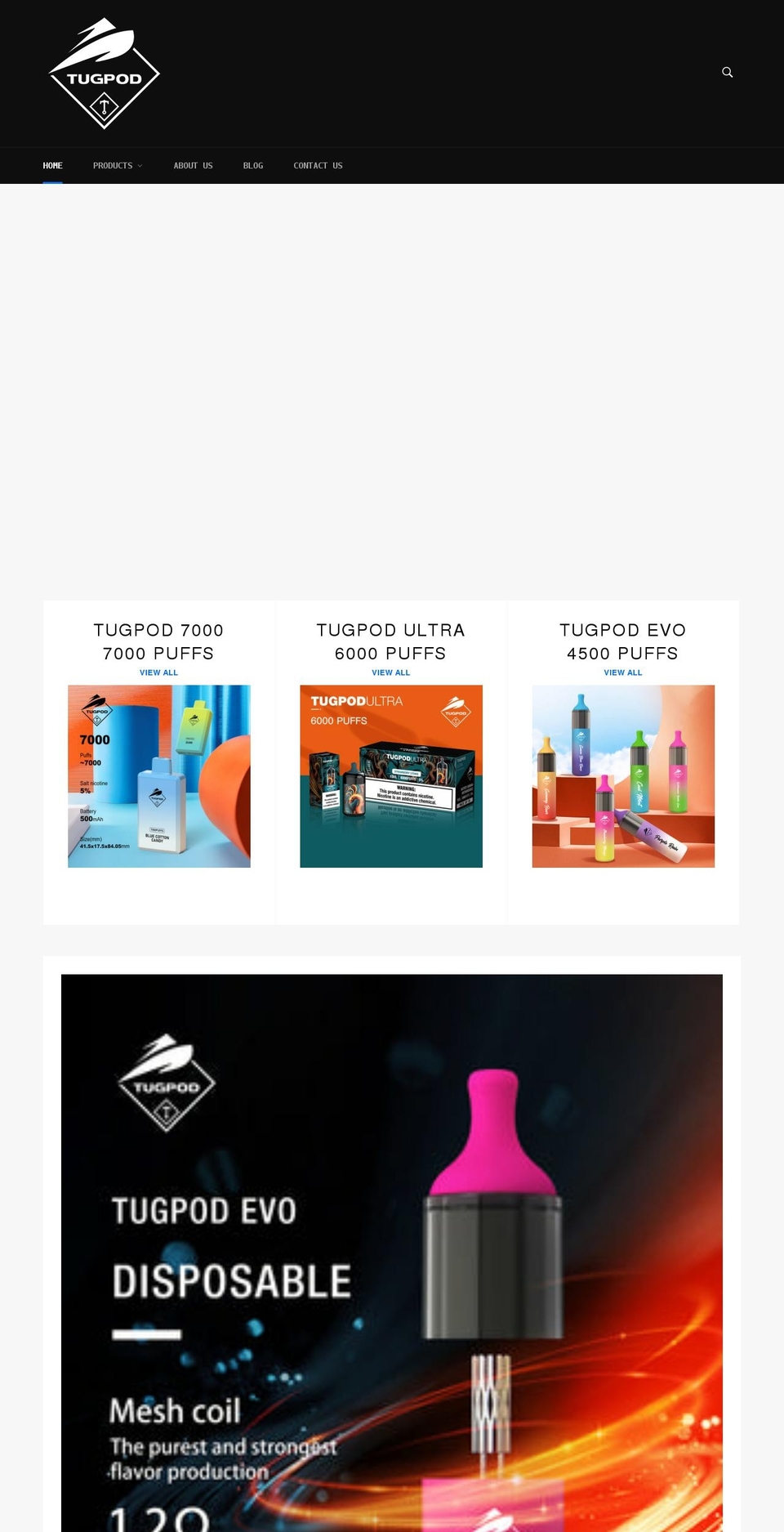Collapse the Products submenu via its arrow
The height and width of the screenshot is (1532, 784).
click(140, 166)
